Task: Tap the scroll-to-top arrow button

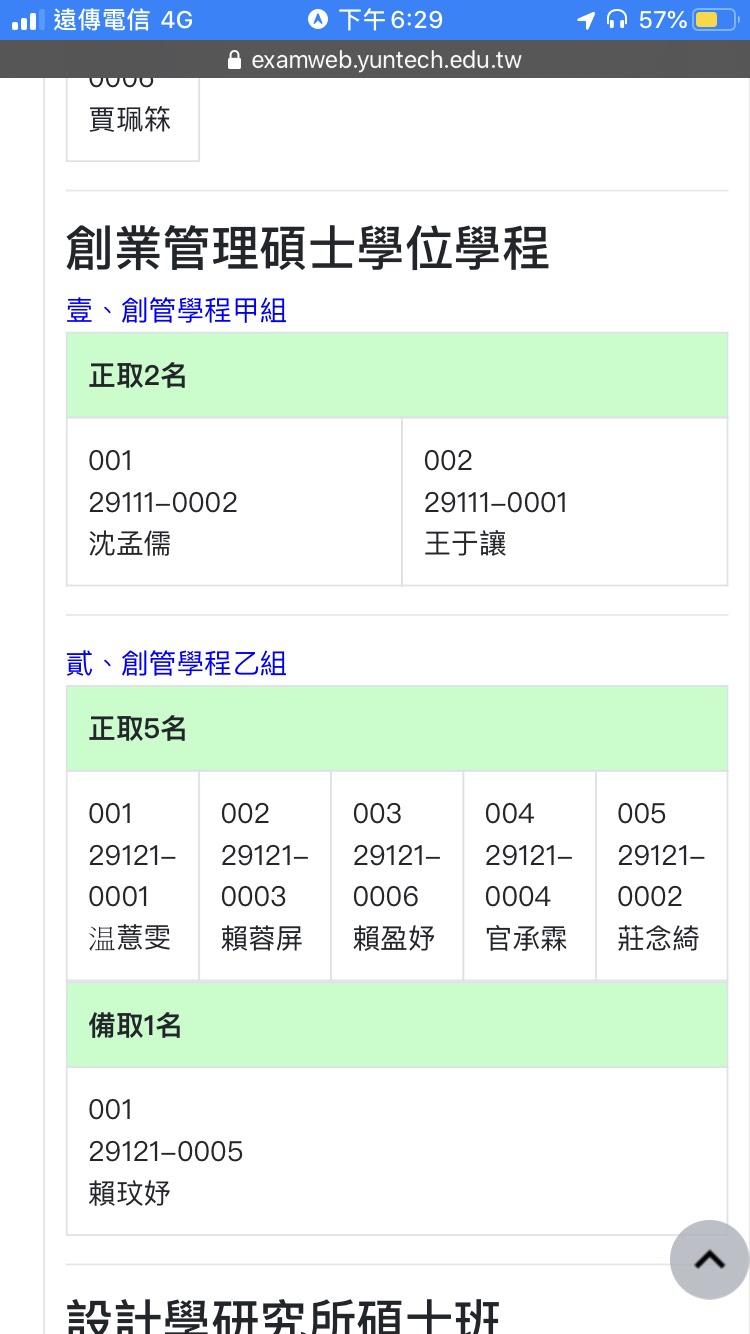Action: pos(709,1260)
